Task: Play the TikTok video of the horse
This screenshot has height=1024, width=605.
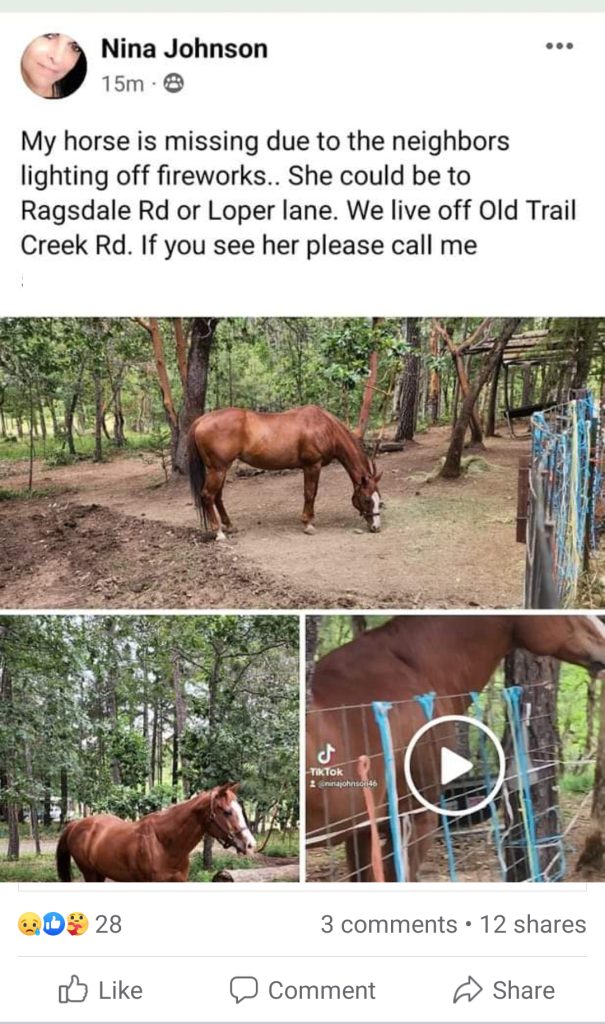Action: coord(454,765)
